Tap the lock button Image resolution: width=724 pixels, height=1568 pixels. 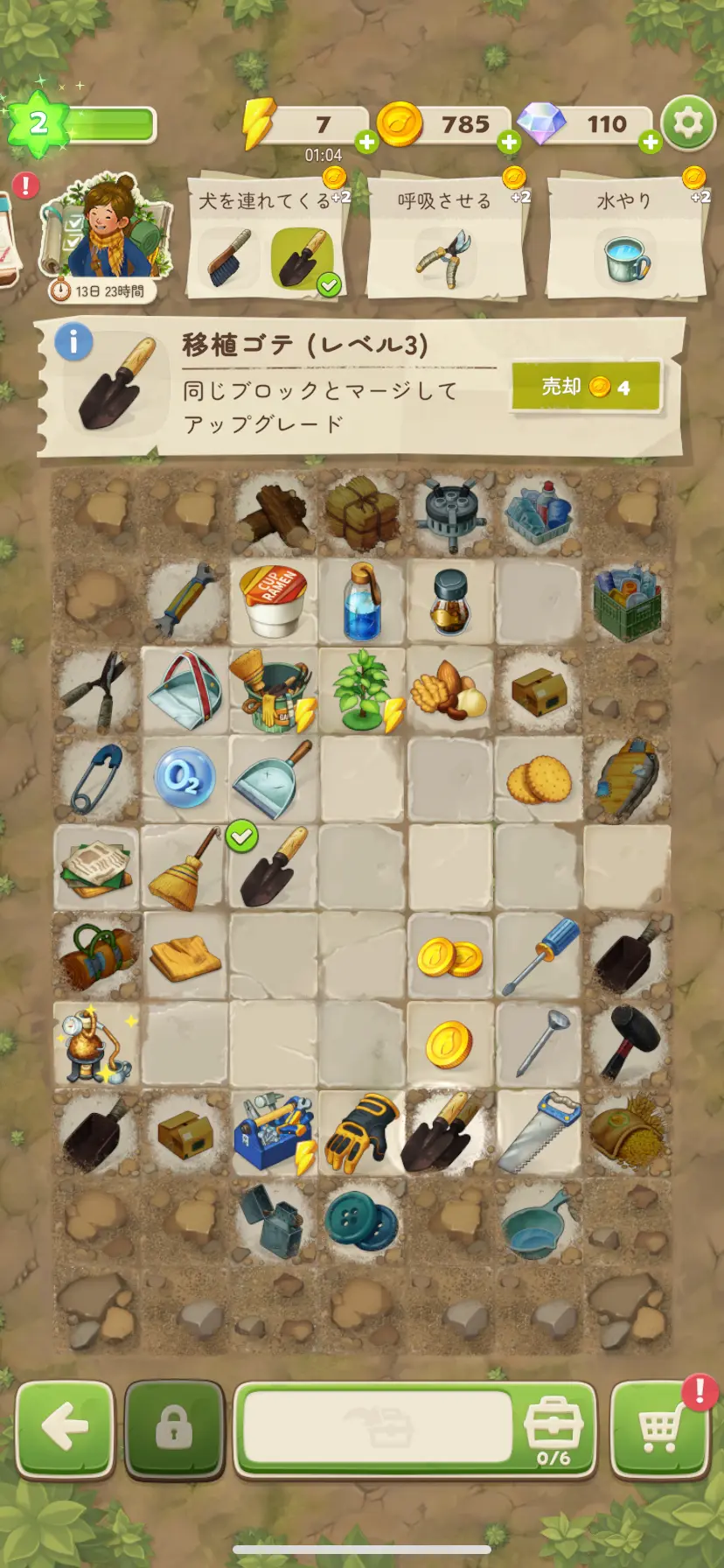click(x=174, y=1429)
